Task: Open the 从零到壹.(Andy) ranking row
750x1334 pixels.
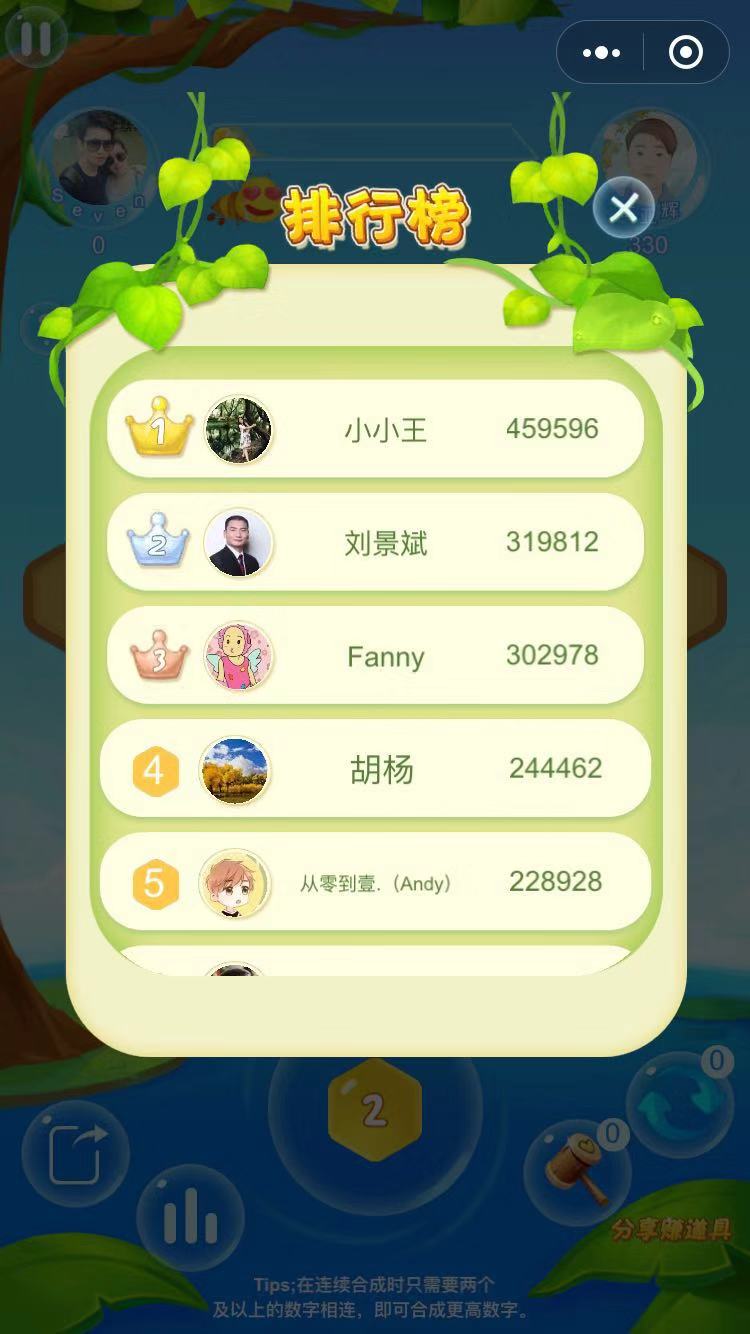Action: (x=375, y=882)
